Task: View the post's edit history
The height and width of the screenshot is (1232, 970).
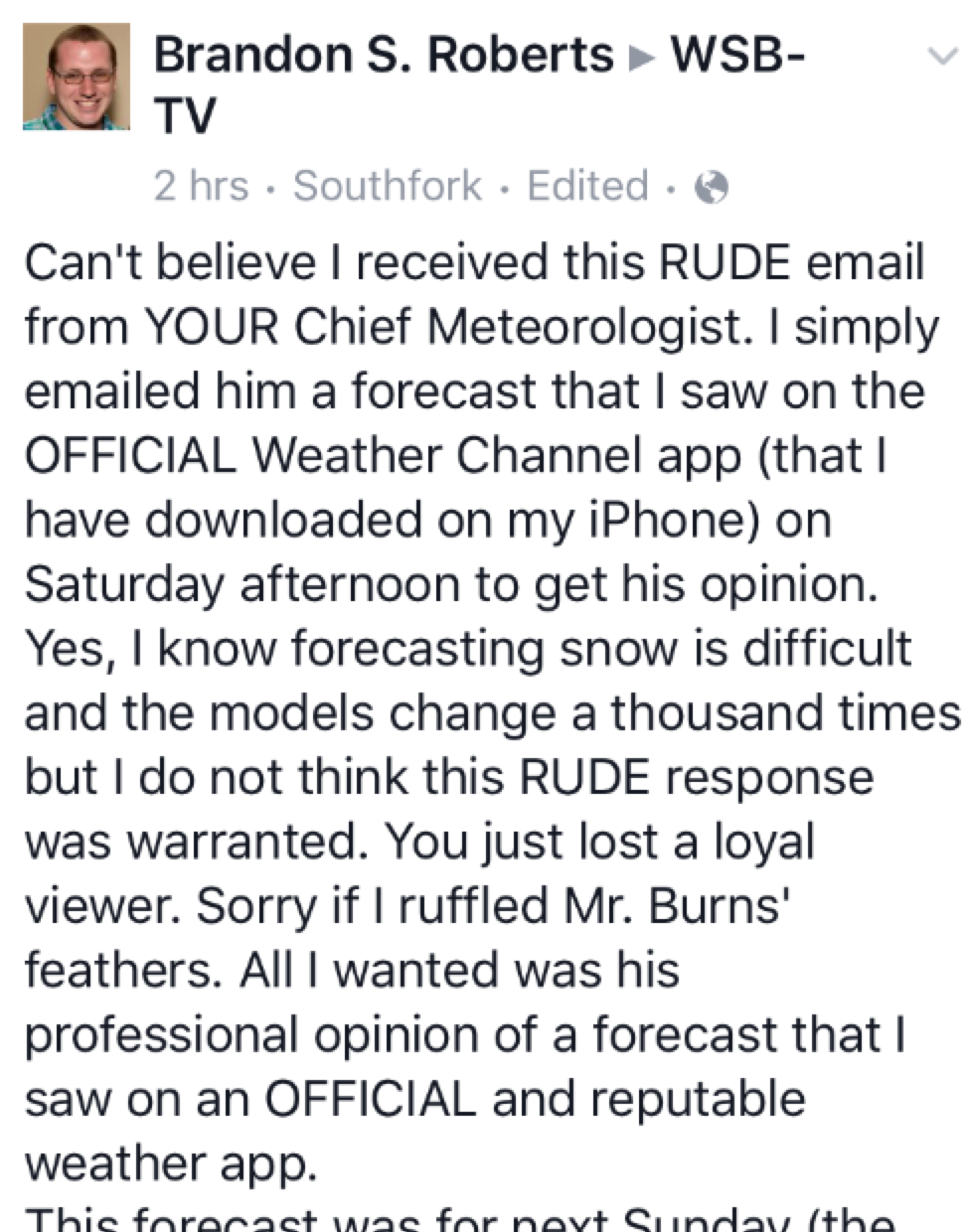Action: [x=587, y=186]
